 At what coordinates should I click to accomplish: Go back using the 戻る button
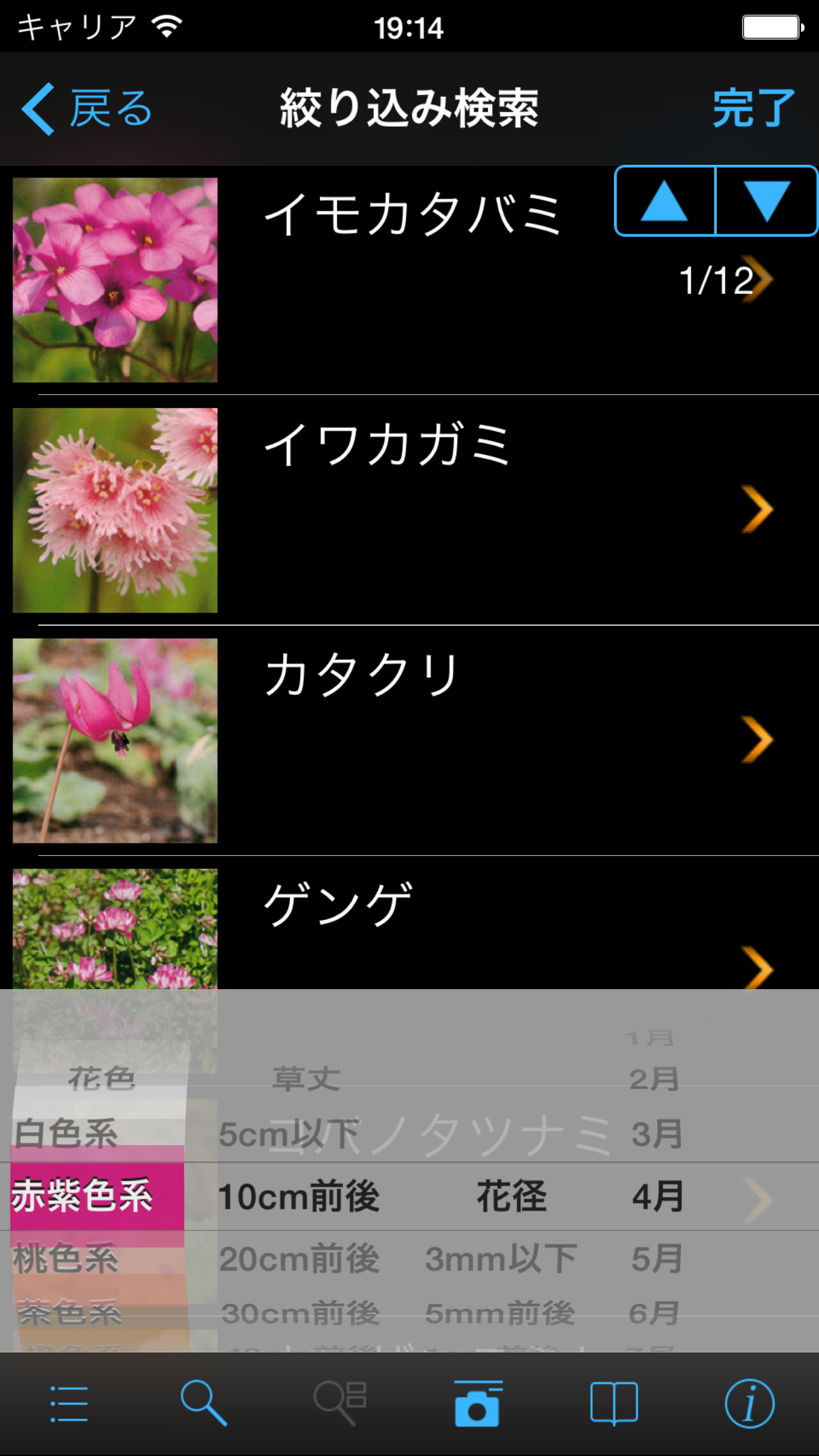(87, 109)
